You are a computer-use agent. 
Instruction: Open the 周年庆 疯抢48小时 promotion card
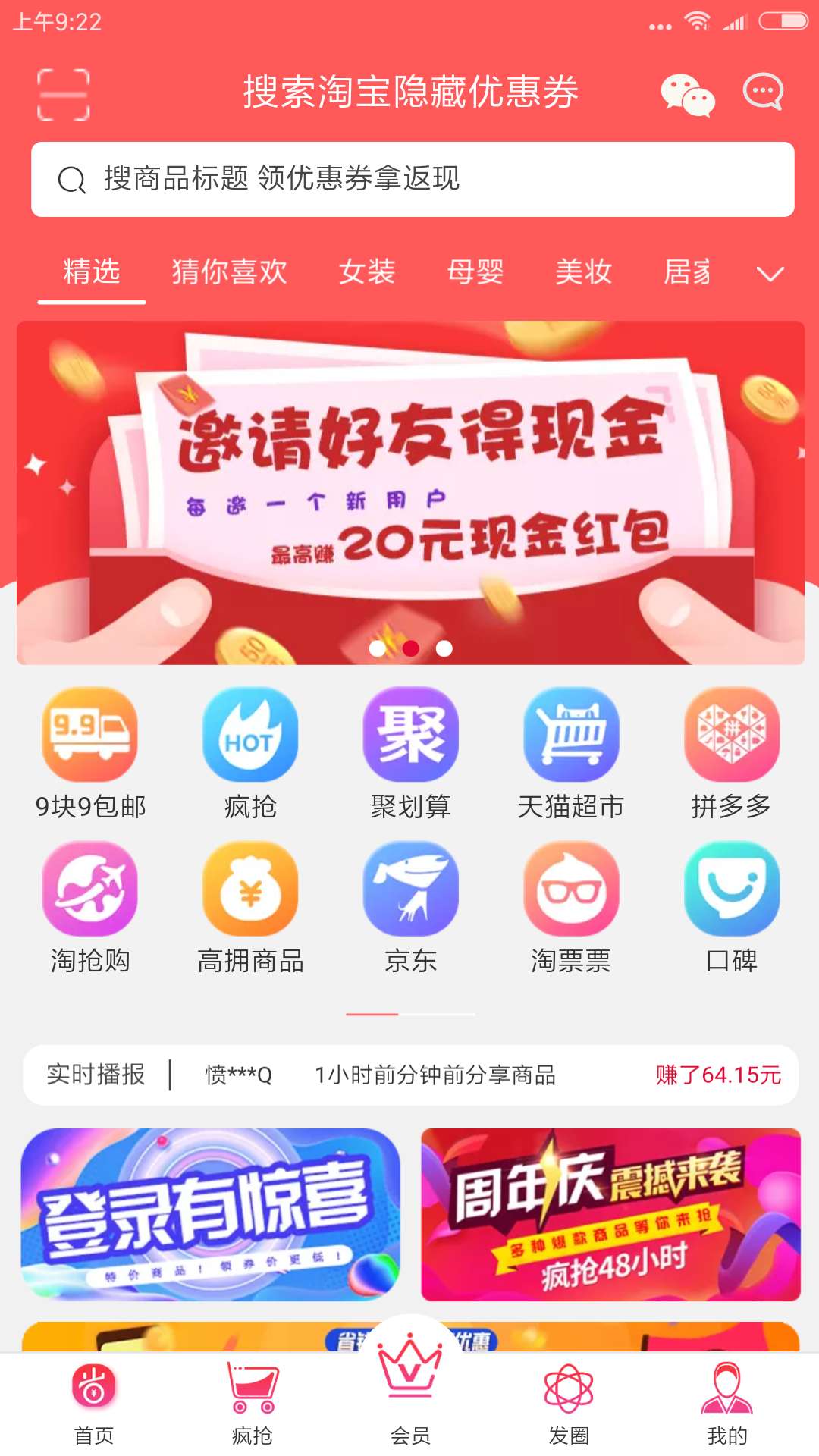point(610,1215)
